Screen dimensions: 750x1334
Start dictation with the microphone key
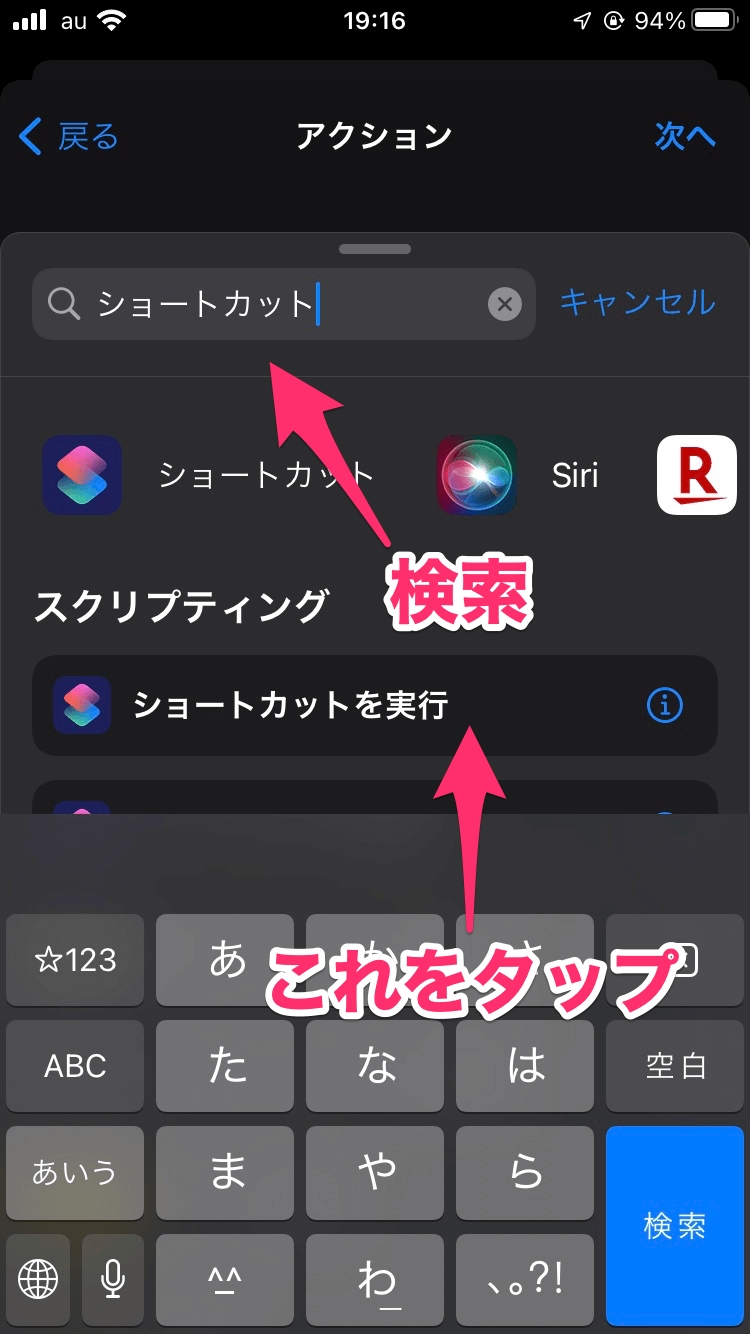point(113,1278)
